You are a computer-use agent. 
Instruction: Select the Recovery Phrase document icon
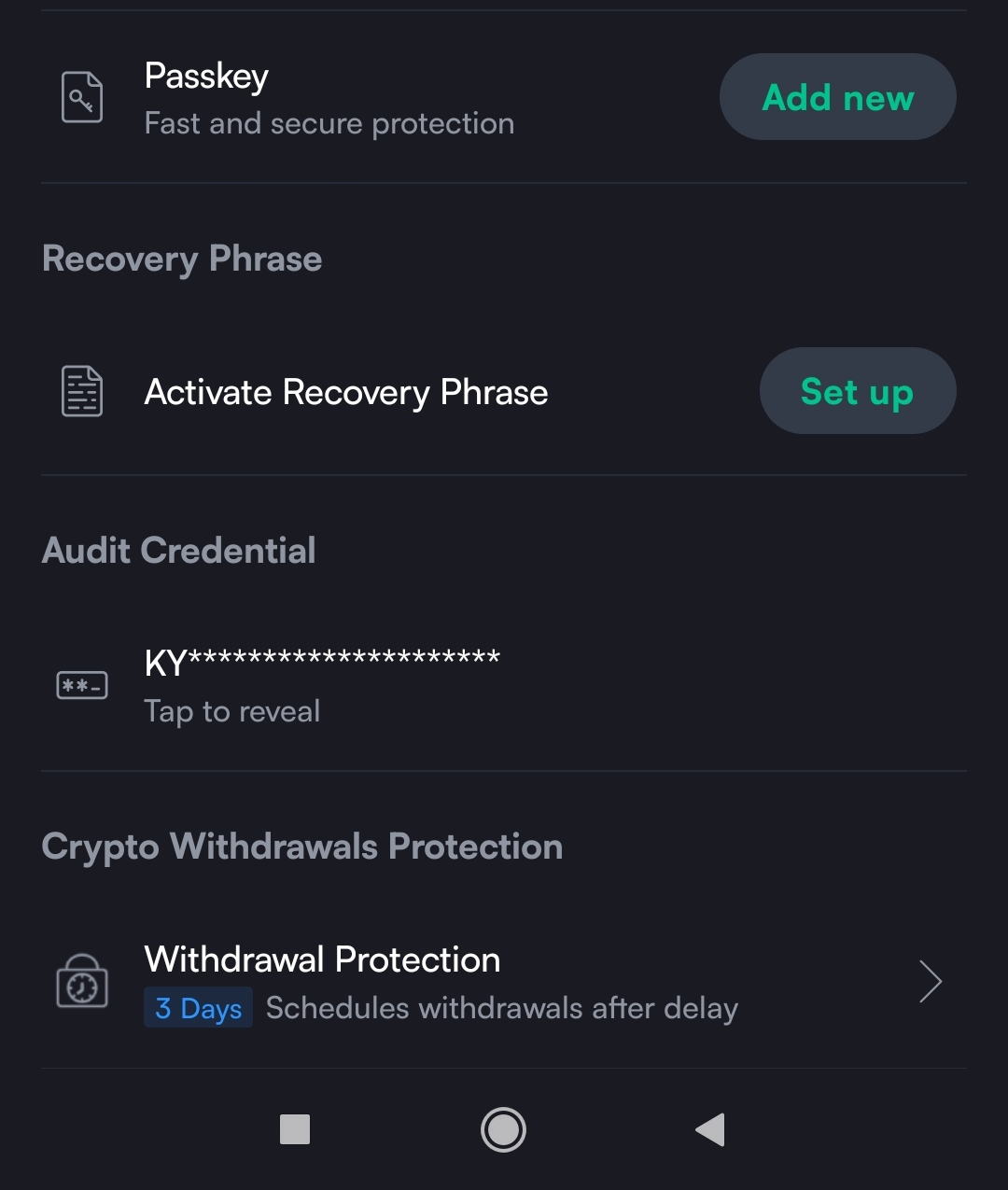(x=82, y=391)
